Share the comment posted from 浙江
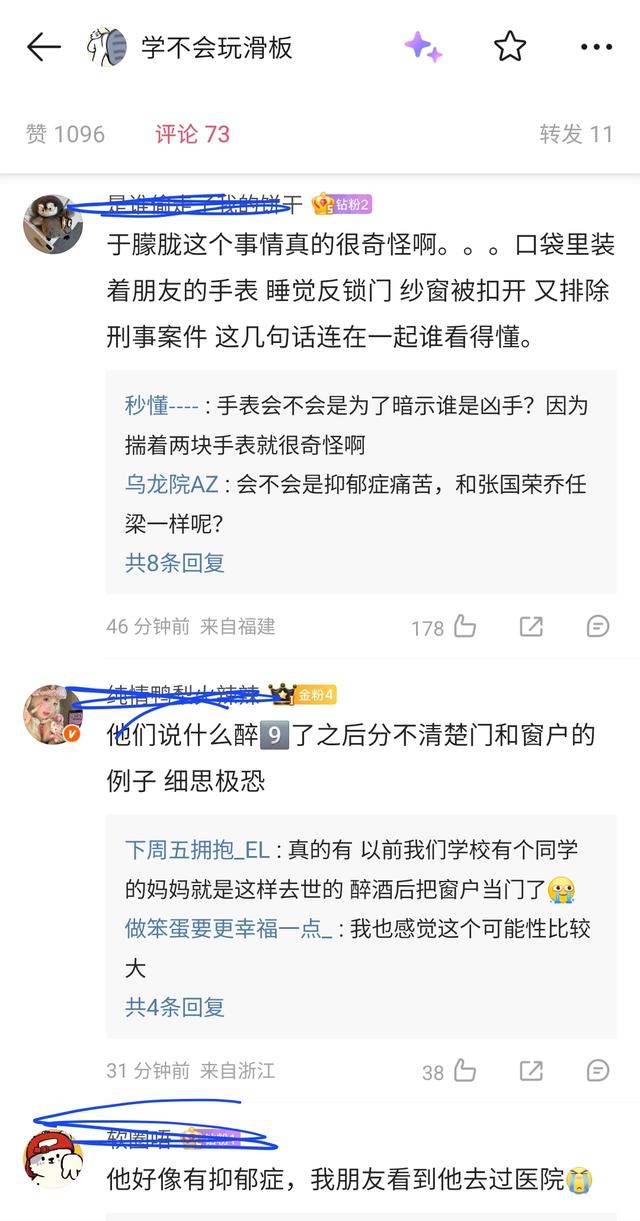Viewport: 640px width, 1221px height. pos(531,1071)
